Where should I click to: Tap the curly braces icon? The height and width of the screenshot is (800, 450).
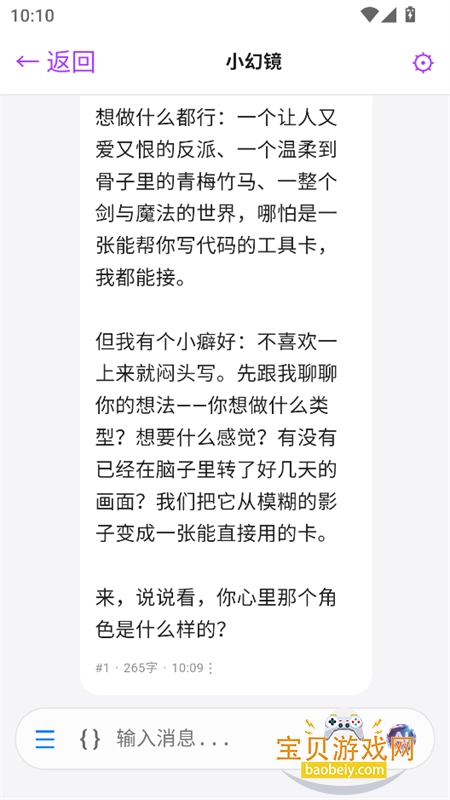[x=90, y=738]
